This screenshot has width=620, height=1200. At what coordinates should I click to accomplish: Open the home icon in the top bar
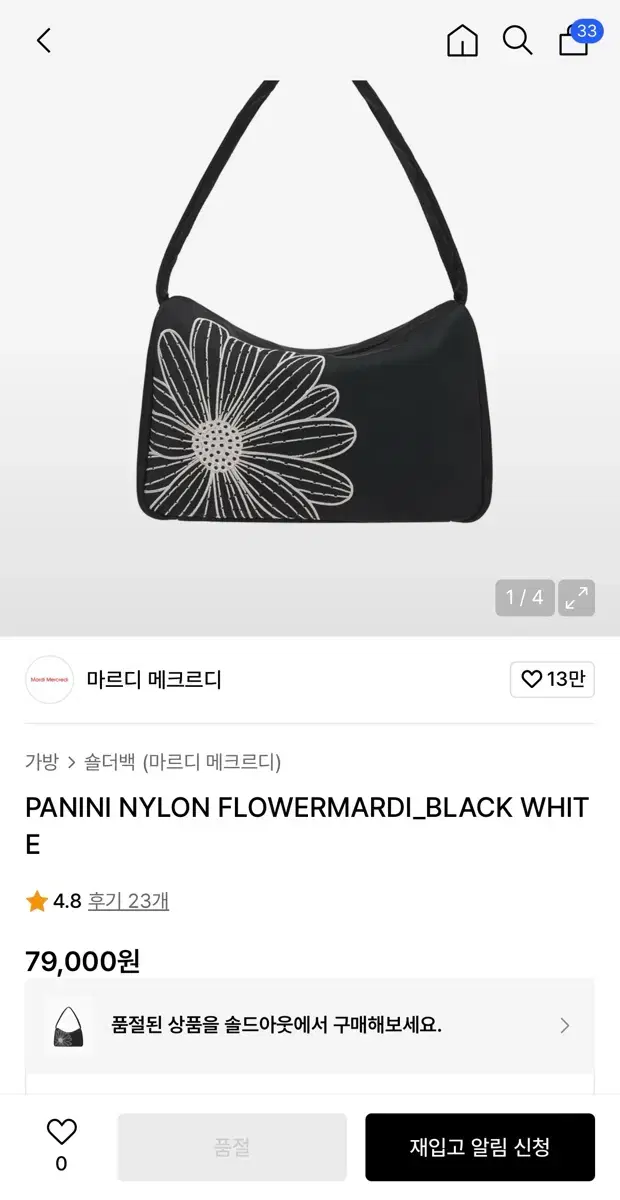[x=462, y=41]
